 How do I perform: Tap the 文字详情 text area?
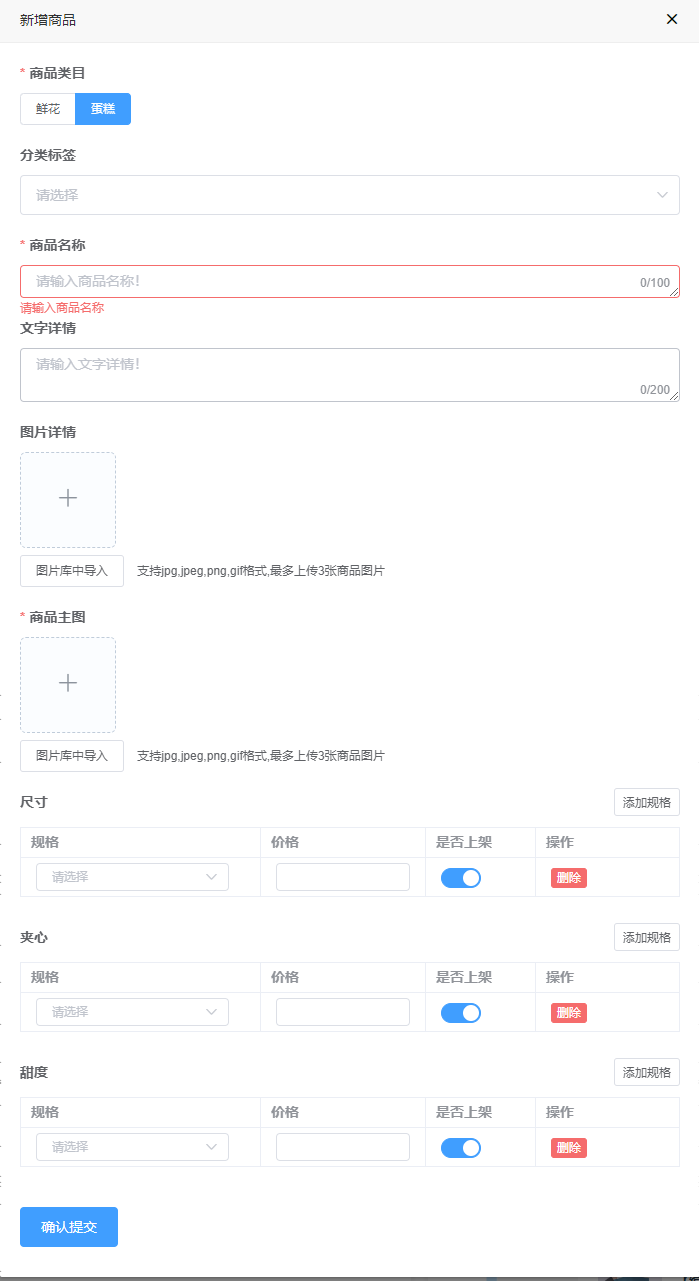click(x=350, y=375)
